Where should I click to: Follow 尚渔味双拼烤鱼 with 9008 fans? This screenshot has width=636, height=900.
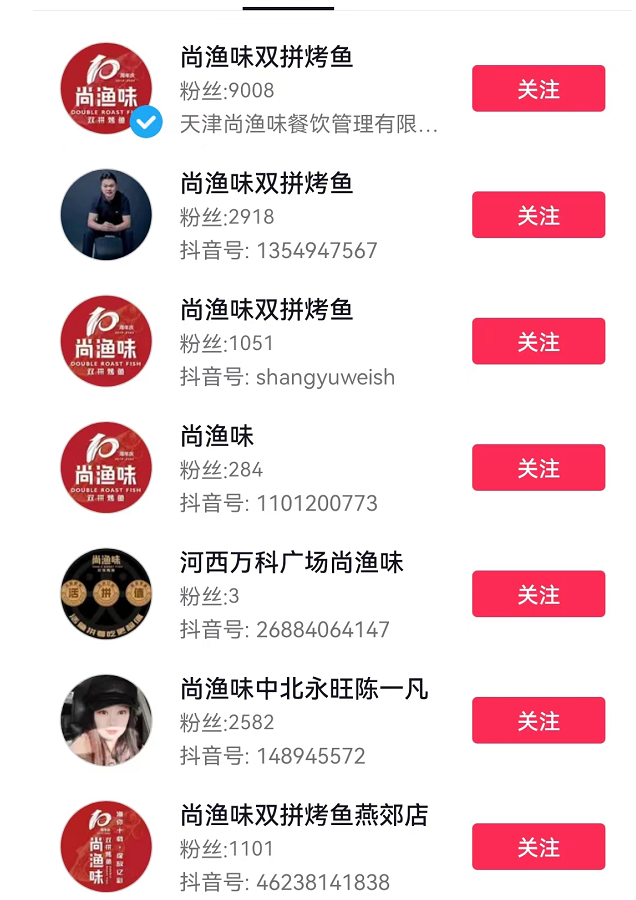[538, 89]
